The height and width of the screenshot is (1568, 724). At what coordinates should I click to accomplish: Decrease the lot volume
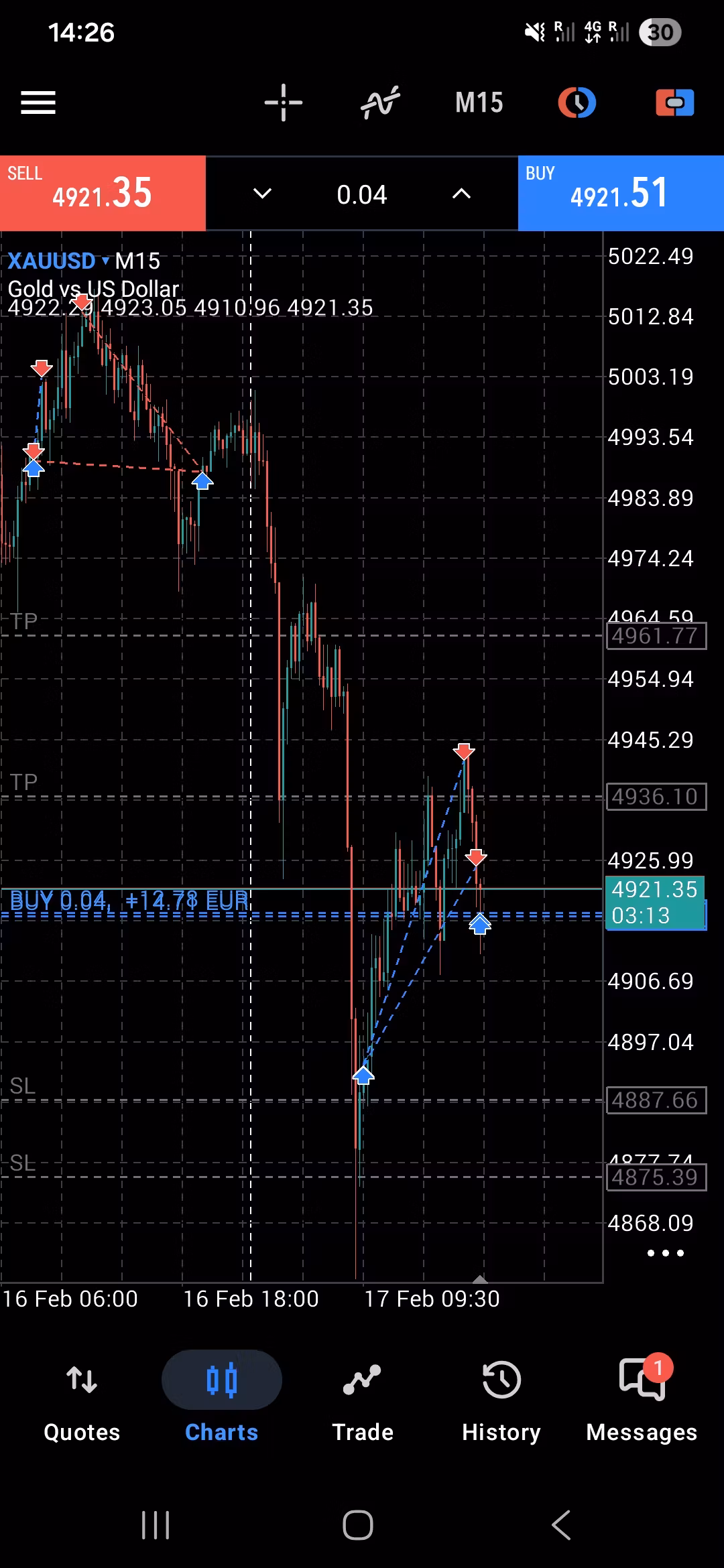pos(262,194)
